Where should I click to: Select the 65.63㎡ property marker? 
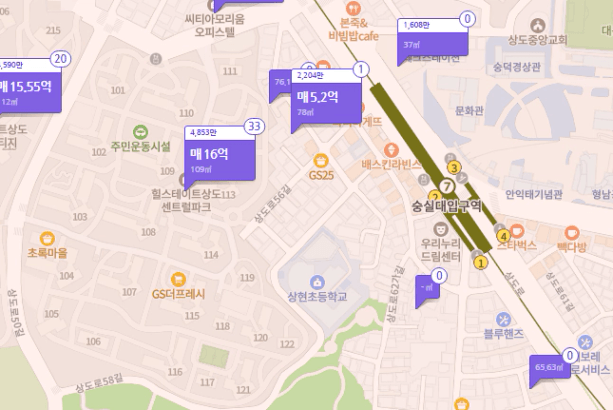click(551, 368)
